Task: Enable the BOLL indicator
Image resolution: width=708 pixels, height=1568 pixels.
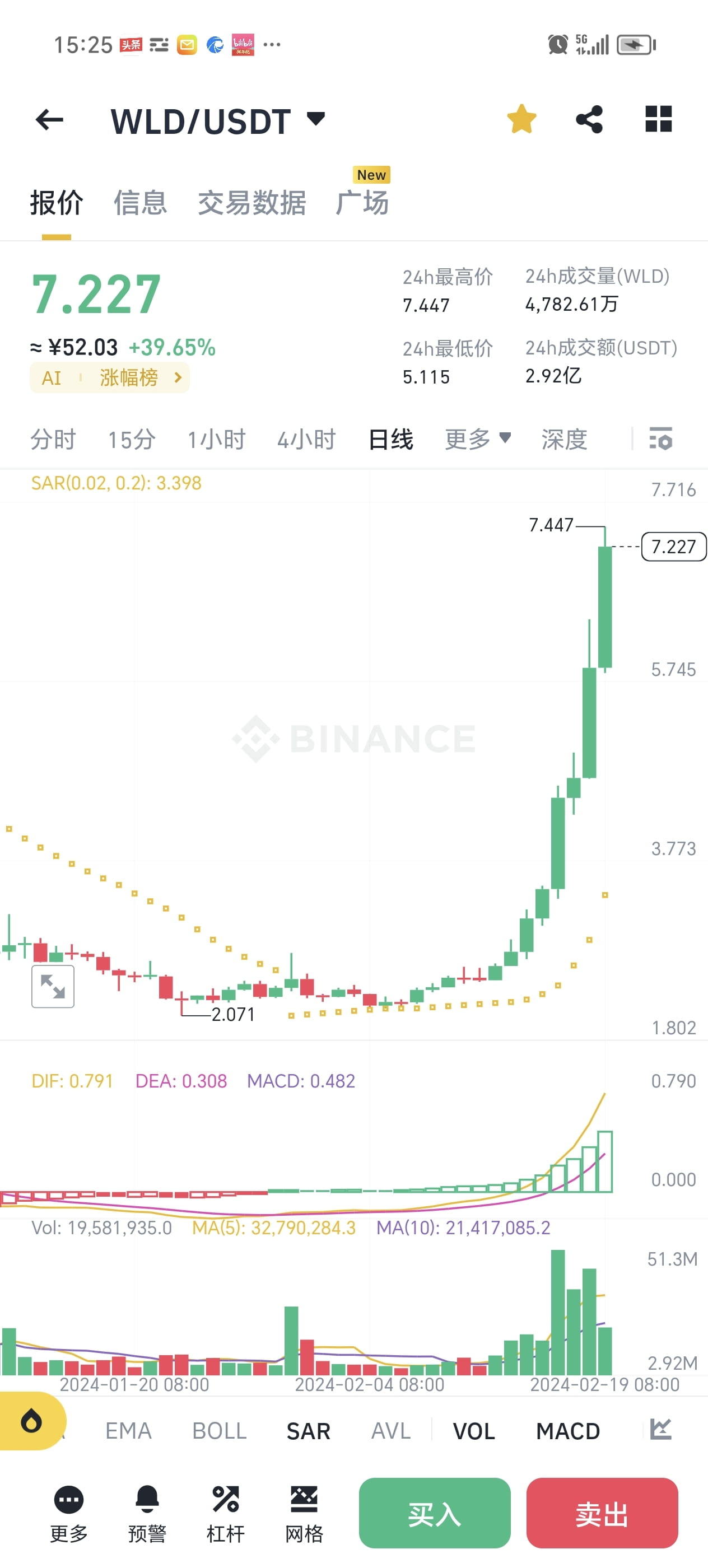Action: click(219, 1431)
